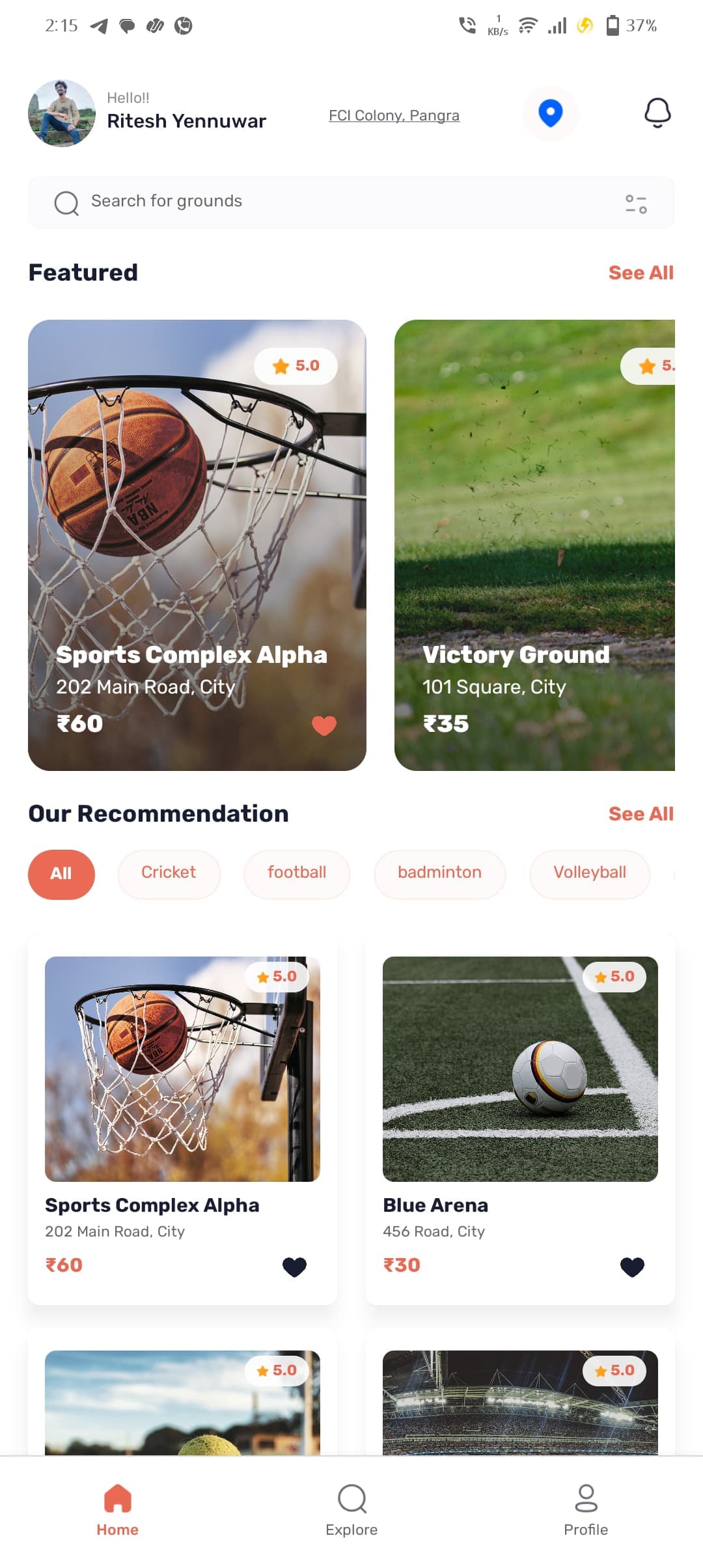
Task: Open the search filter options icon
Action: 636,204
